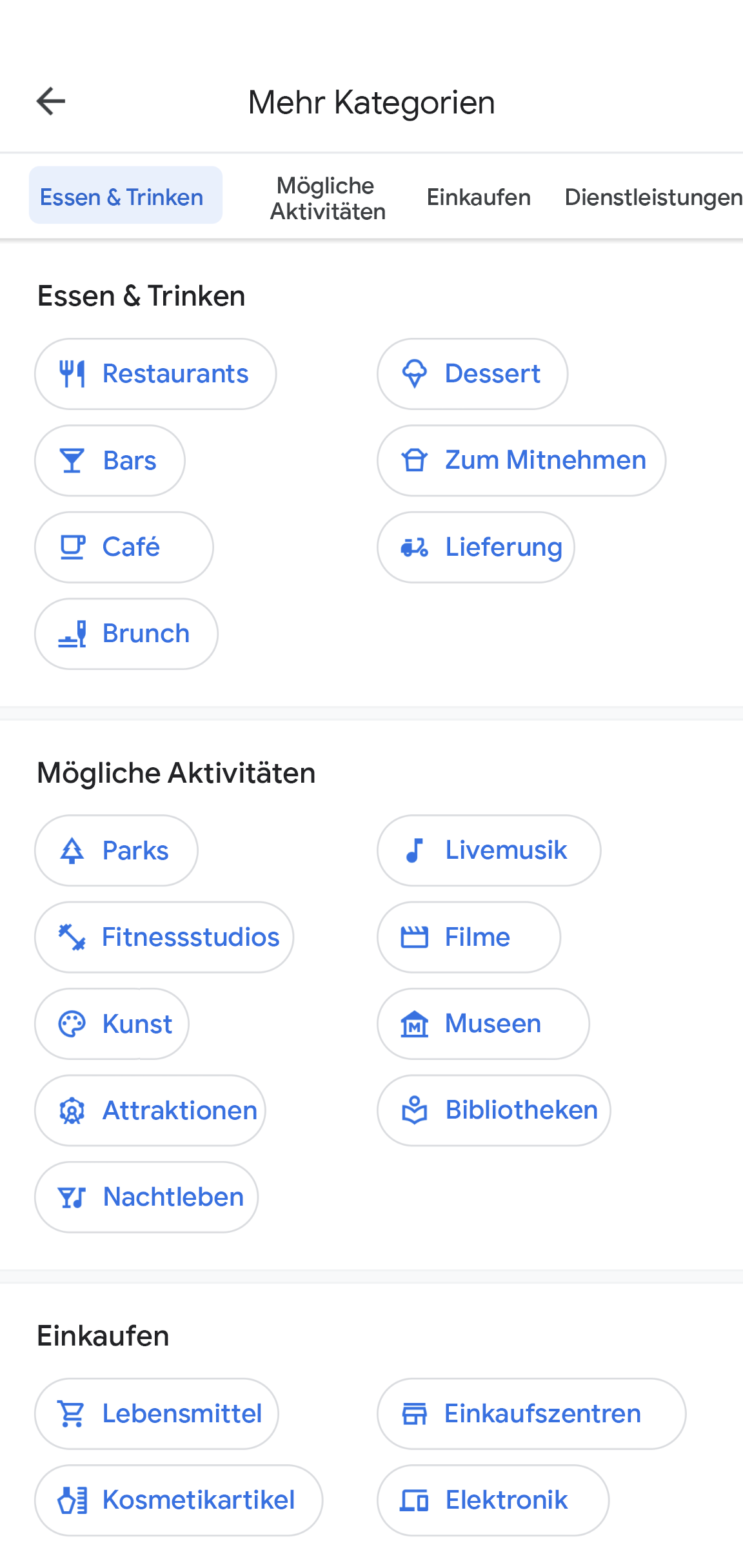Select the Kunst palette icon
Viewport: 743px width, 1568px height.
click(71, 1024)
